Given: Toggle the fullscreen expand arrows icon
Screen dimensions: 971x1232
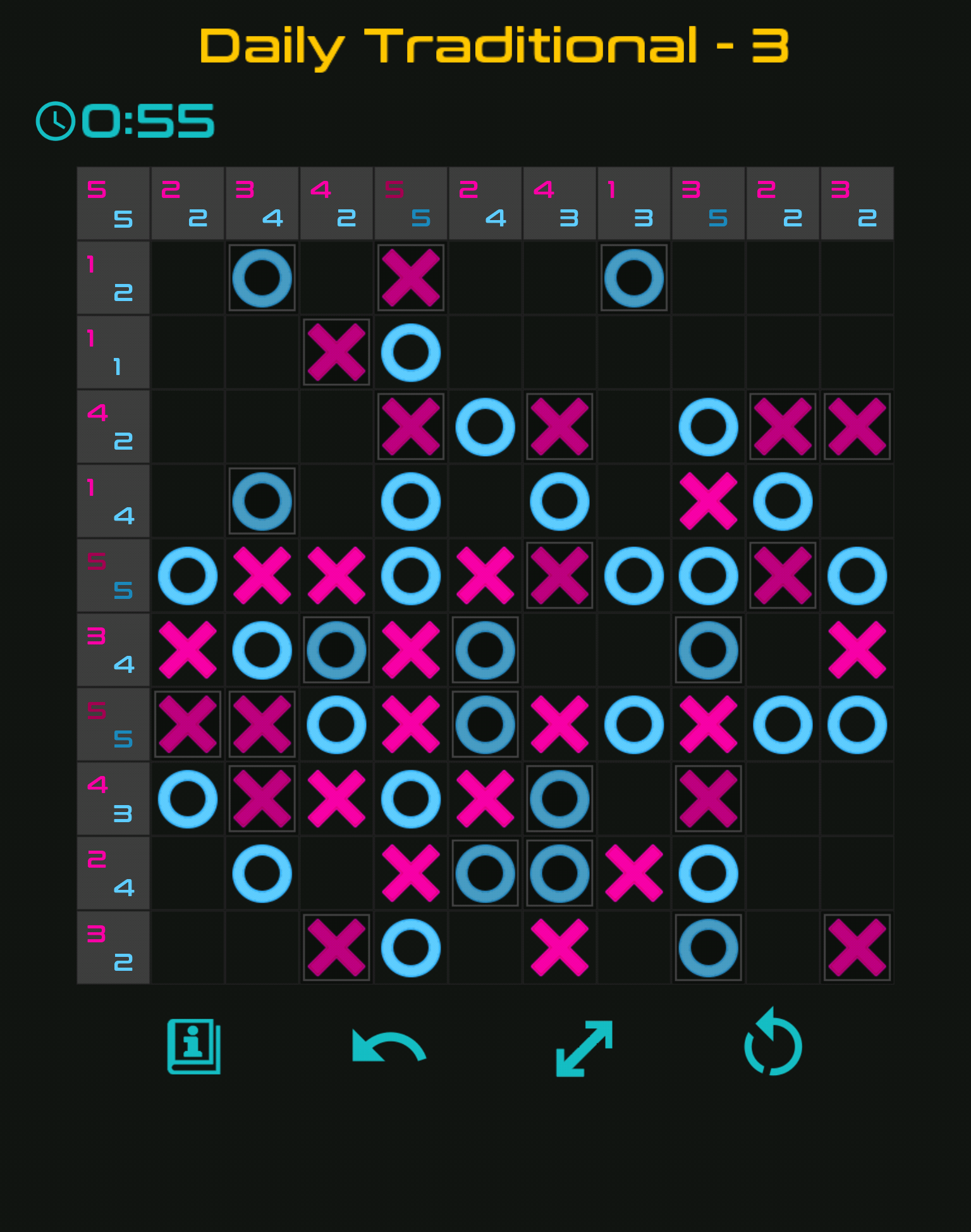Looking at the screenshot, I should click(584, 1047).
